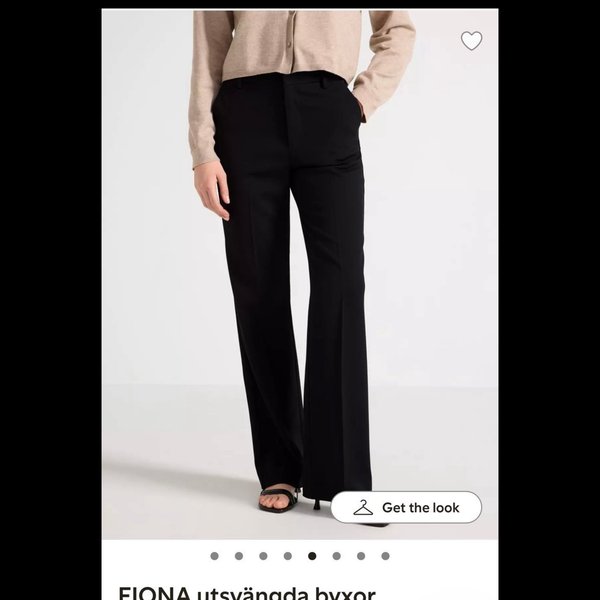Select the last image indicator dot
The height and width of the screenshot is (600, 600).
[385, 556]
